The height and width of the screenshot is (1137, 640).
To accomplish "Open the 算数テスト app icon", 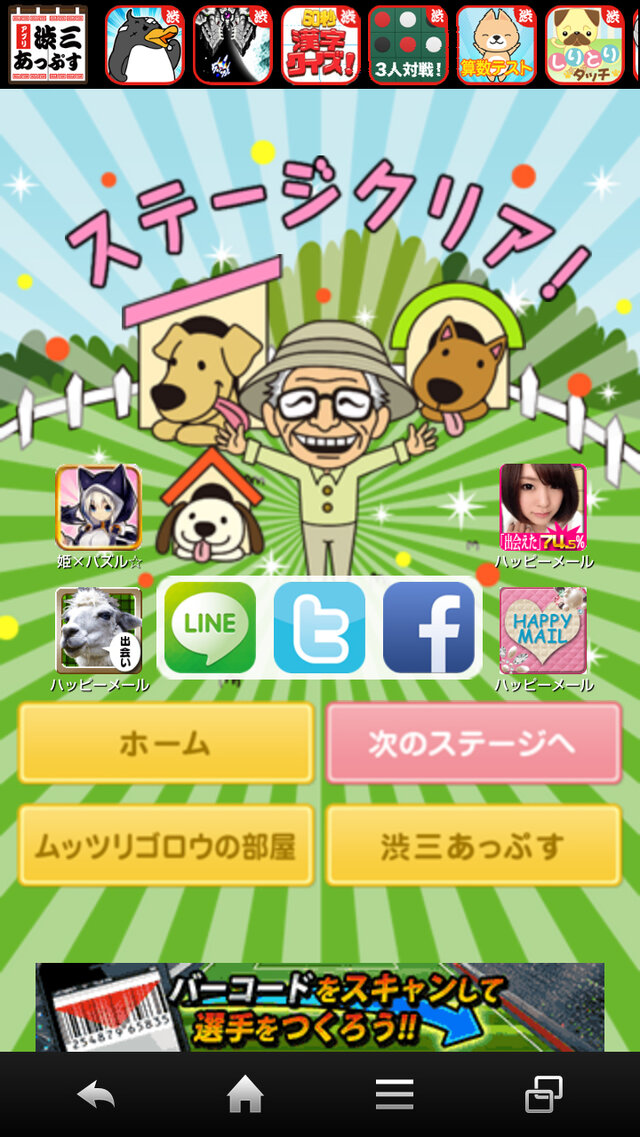I will tap(496, 45).
